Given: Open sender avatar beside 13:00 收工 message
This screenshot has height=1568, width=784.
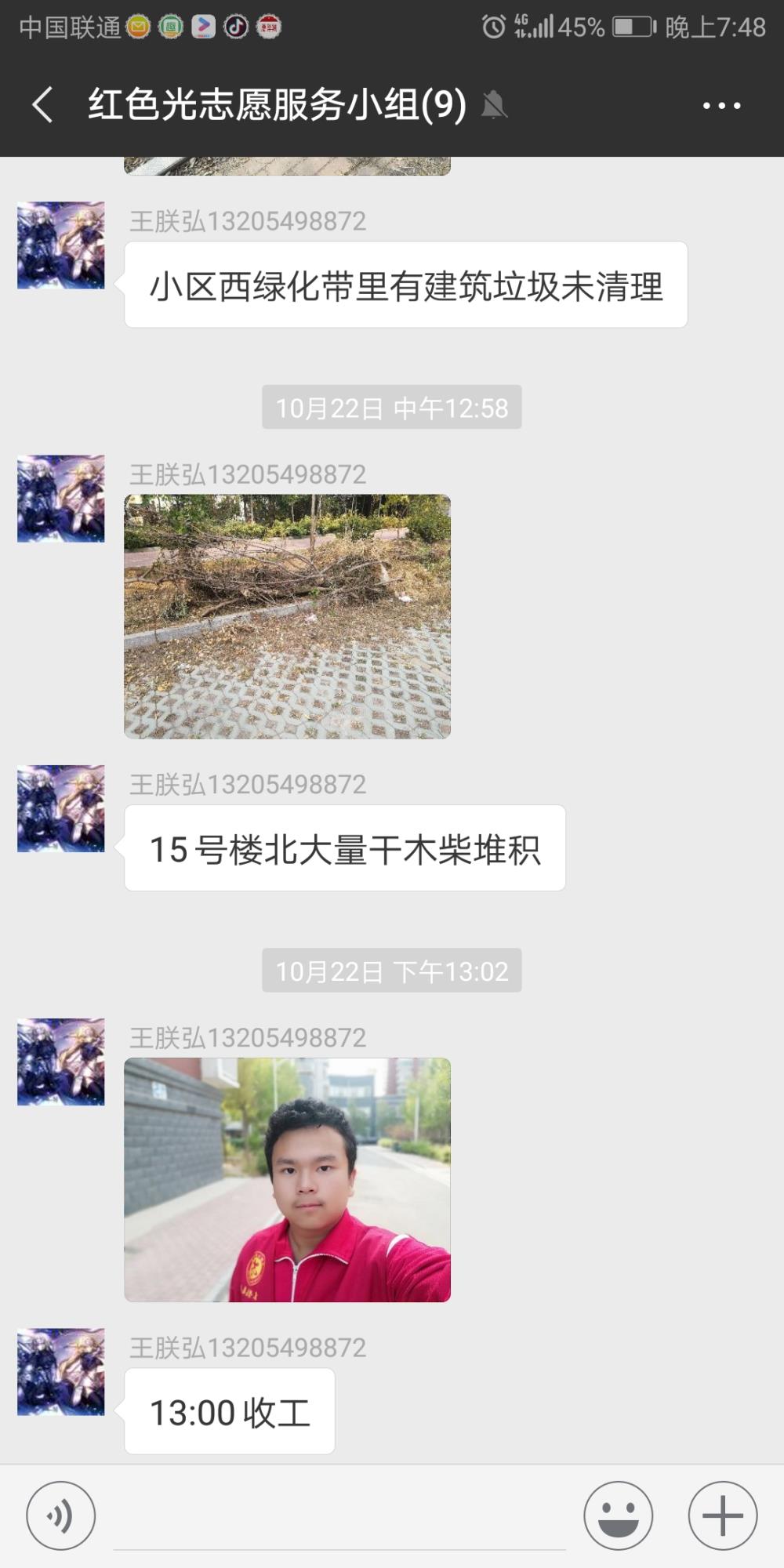Looking at the screenshot, I should [61, 1372].
